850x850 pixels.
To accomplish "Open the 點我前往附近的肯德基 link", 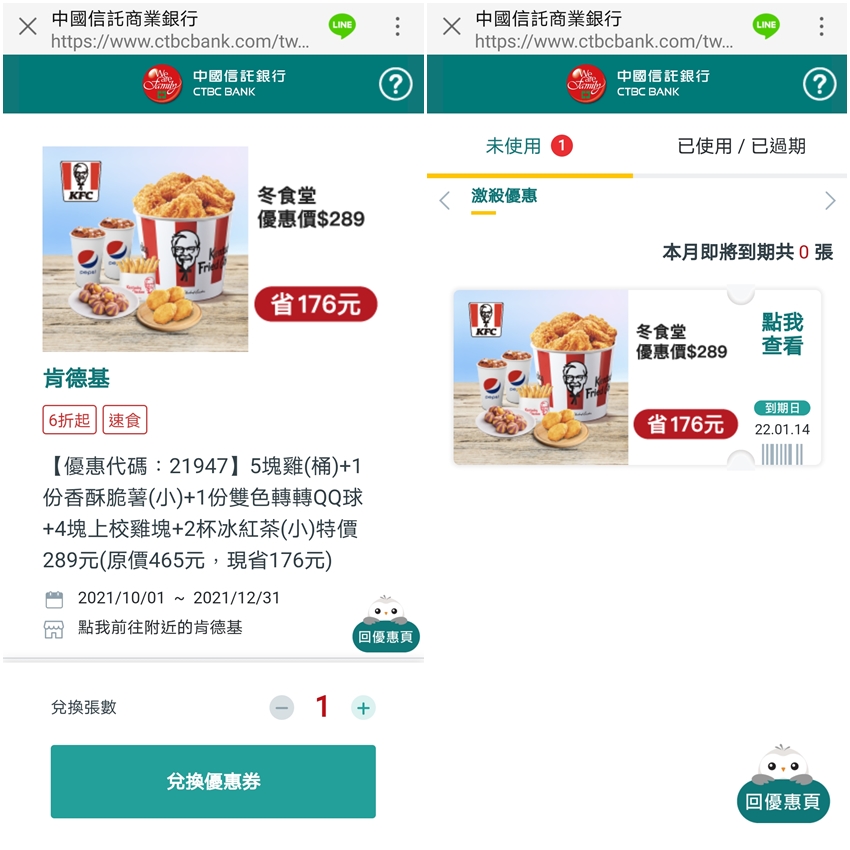I will tap(160, 628).
